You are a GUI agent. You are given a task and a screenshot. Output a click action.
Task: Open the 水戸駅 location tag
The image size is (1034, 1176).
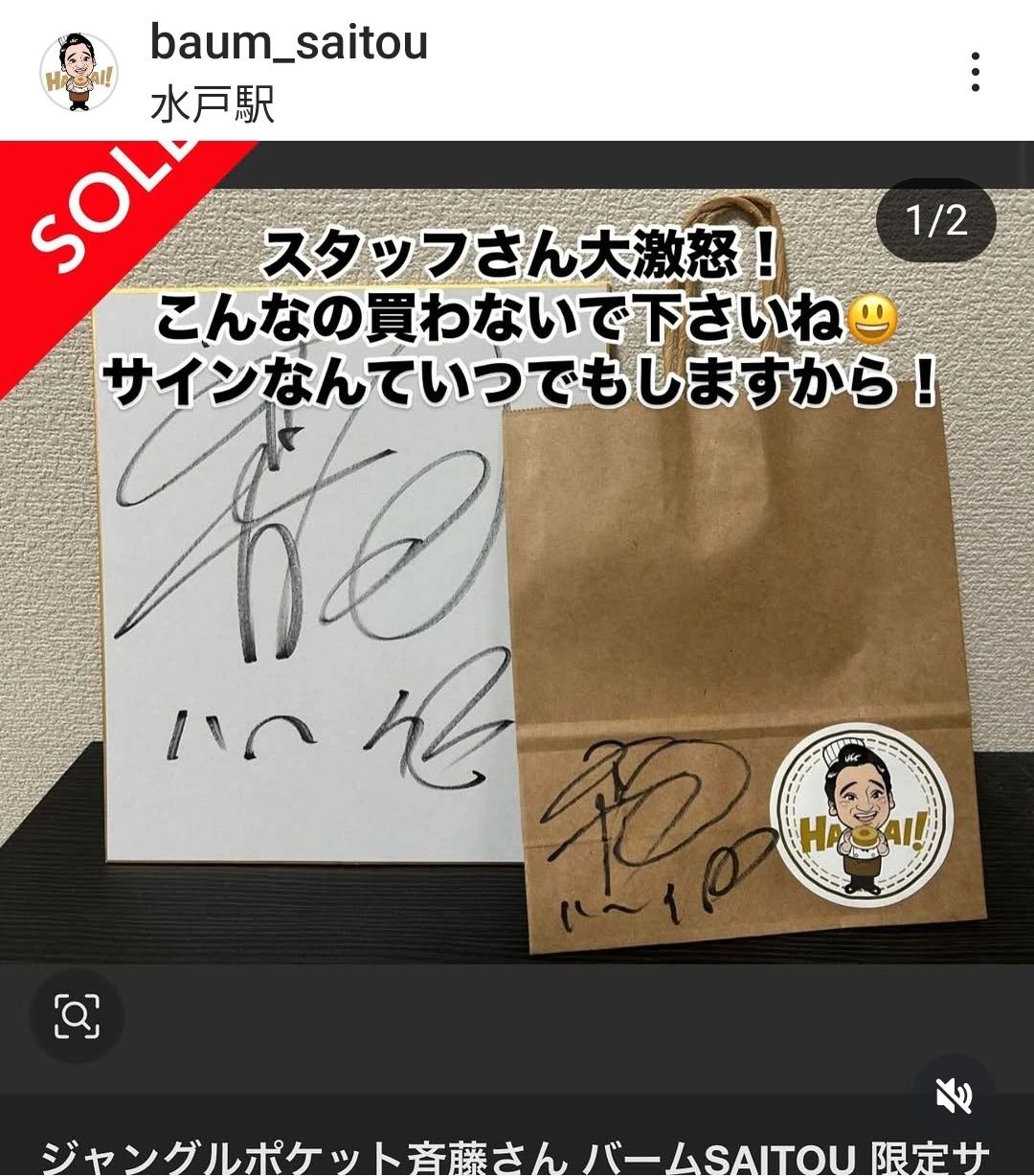(x=213, y=104)
